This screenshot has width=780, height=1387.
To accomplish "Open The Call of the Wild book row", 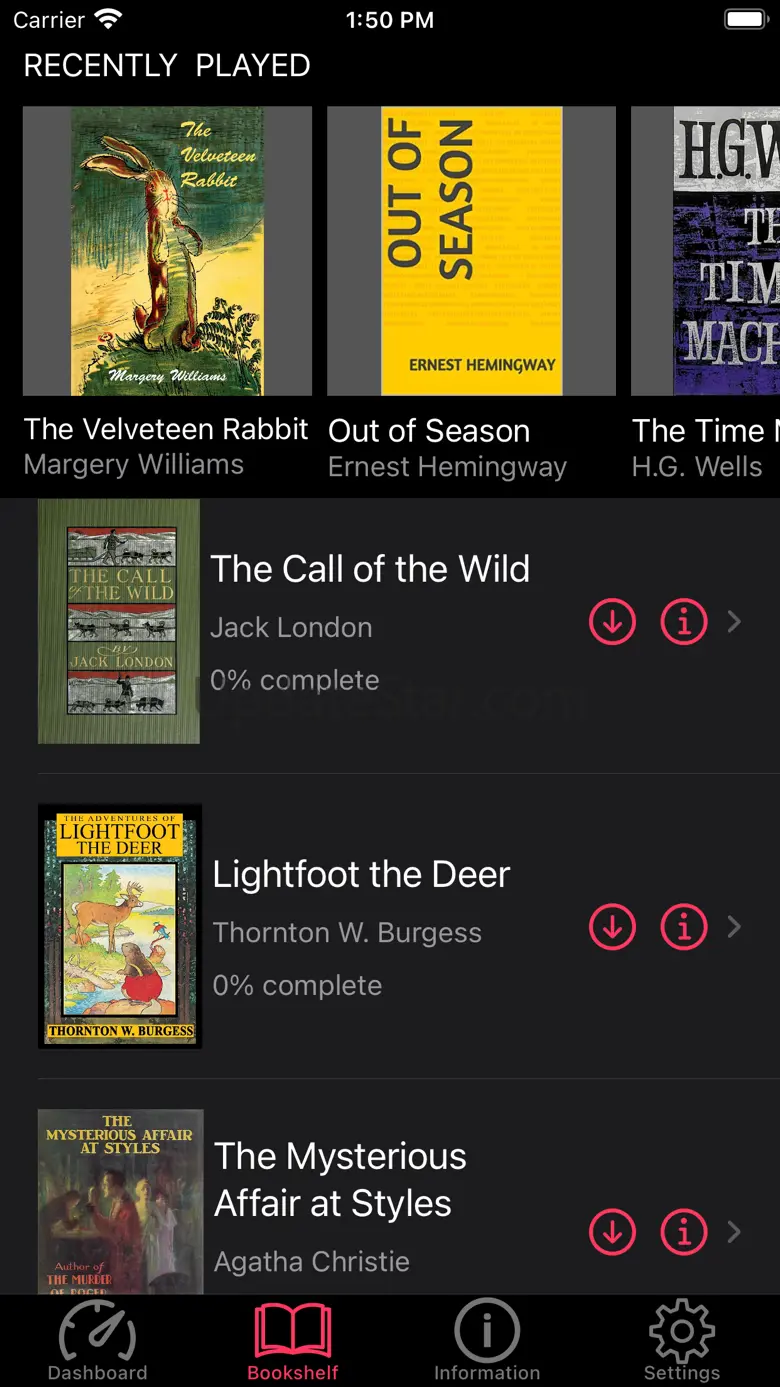I will tap(380, 622).
